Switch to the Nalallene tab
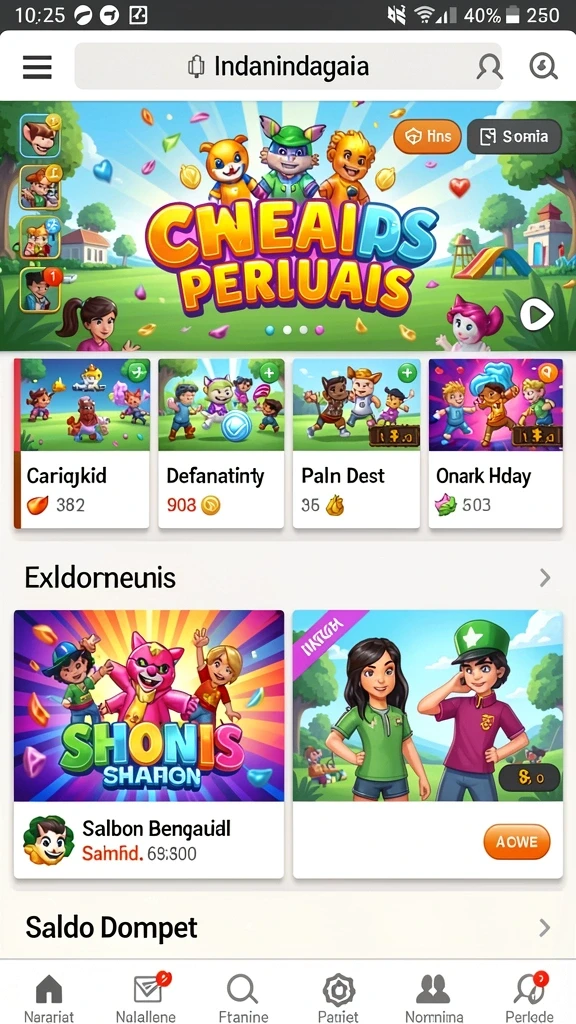576x1024 pixels. coord(146,997)
